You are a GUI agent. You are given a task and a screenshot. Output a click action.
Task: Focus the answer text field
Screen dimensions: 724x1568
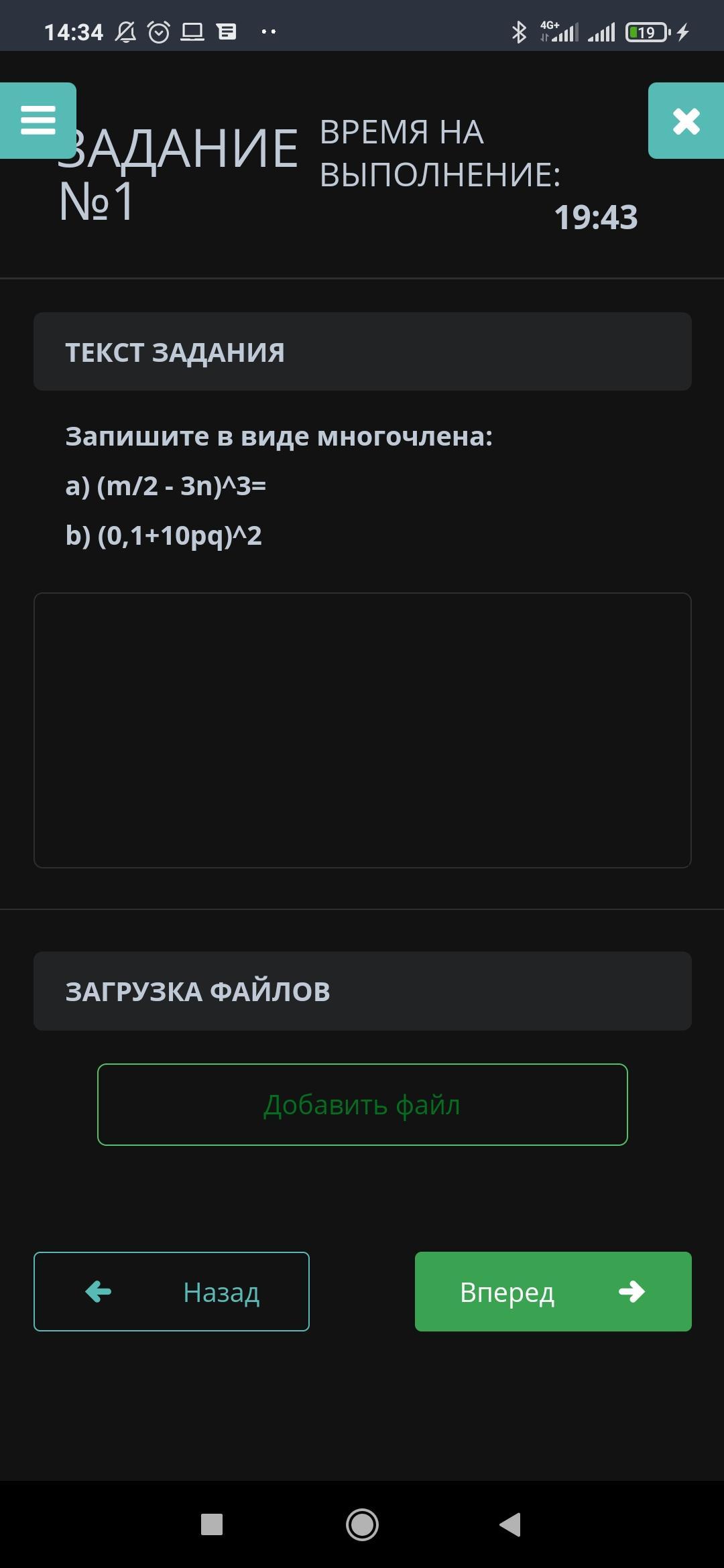pos(362,730)
